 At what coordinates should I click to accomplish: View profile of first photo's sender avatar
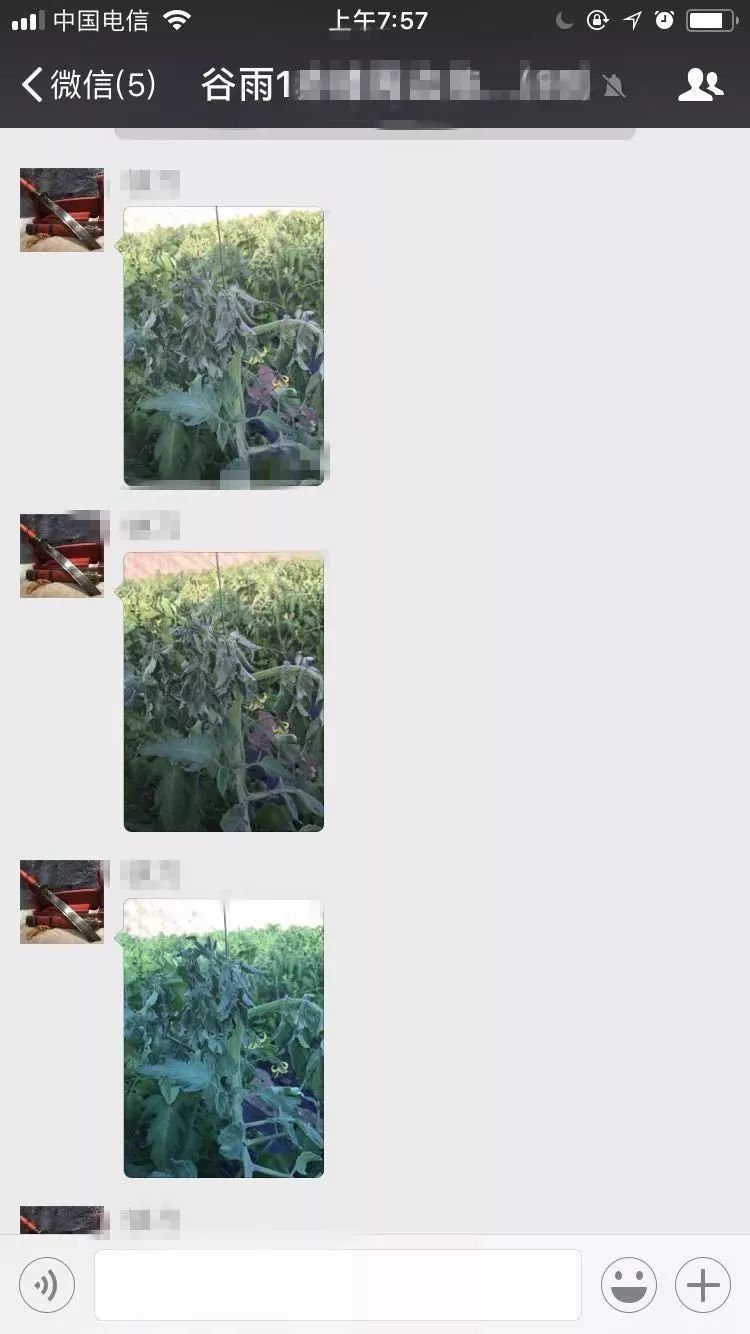tap(62, 210)
